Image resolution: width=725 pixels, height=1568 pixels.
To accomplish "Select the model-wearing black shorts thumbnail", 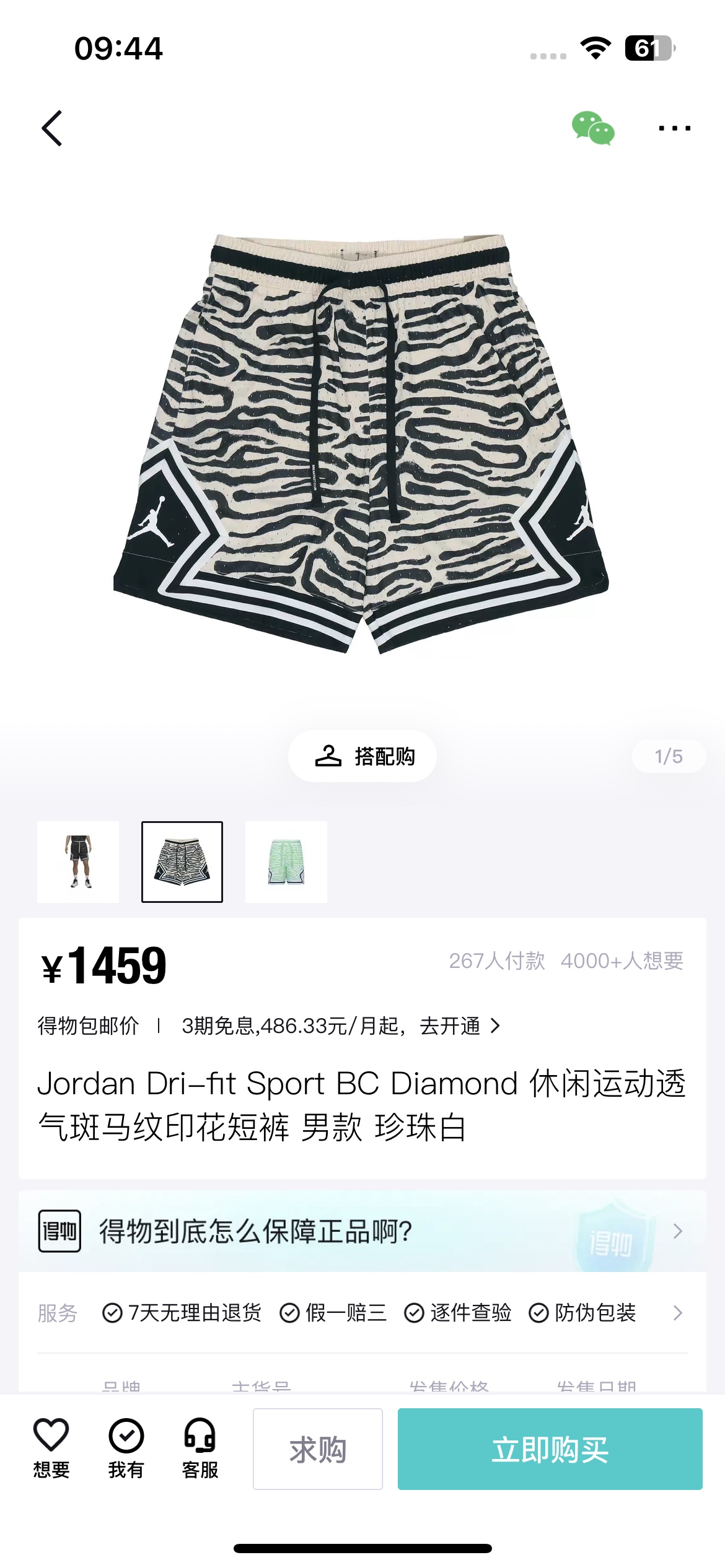I will point(78,862).
